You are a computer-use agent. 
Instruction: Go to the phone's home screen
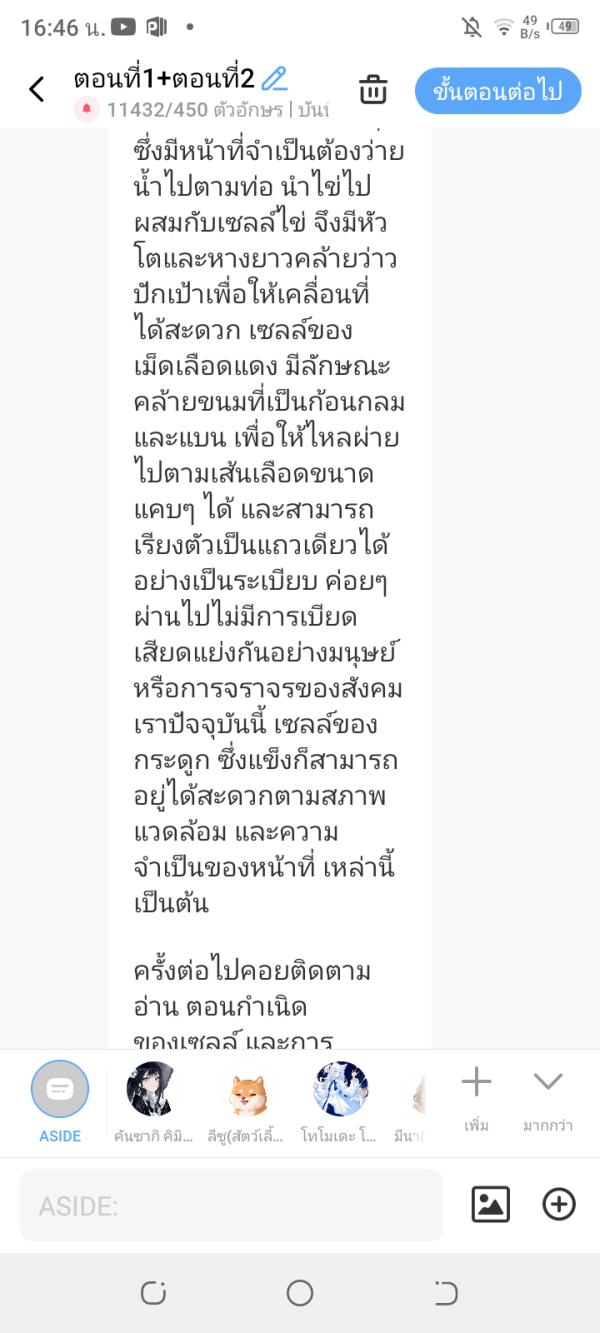click(x=300, y=1293)
